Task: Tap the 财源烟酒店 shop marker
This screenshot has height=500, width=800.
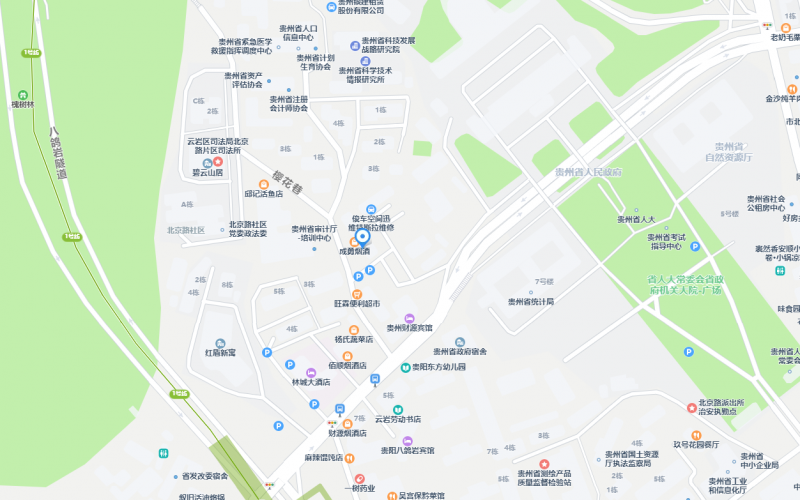Action: point(348,423)
